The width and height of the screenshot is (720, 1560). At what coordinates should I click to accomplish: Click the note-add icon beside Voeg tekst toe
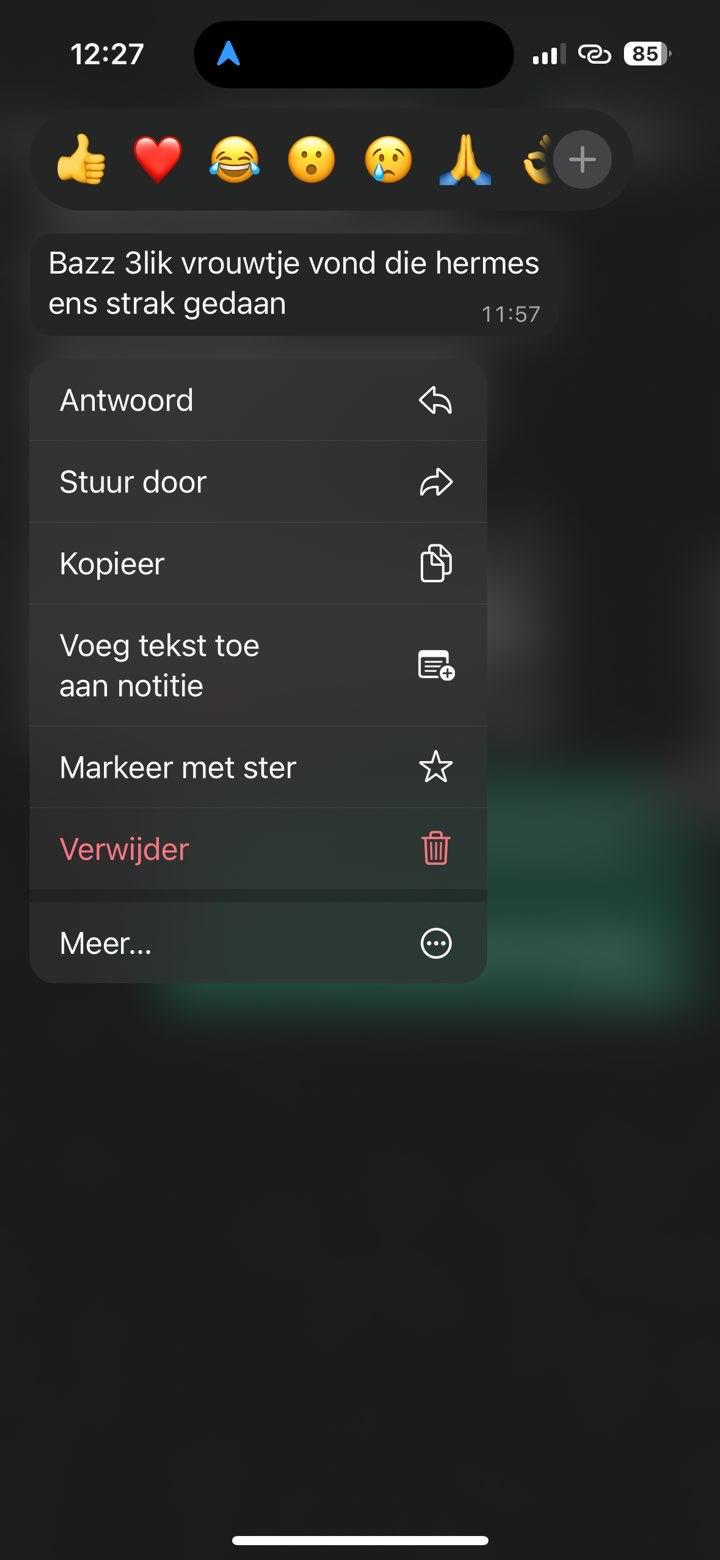tap(435, 664)
